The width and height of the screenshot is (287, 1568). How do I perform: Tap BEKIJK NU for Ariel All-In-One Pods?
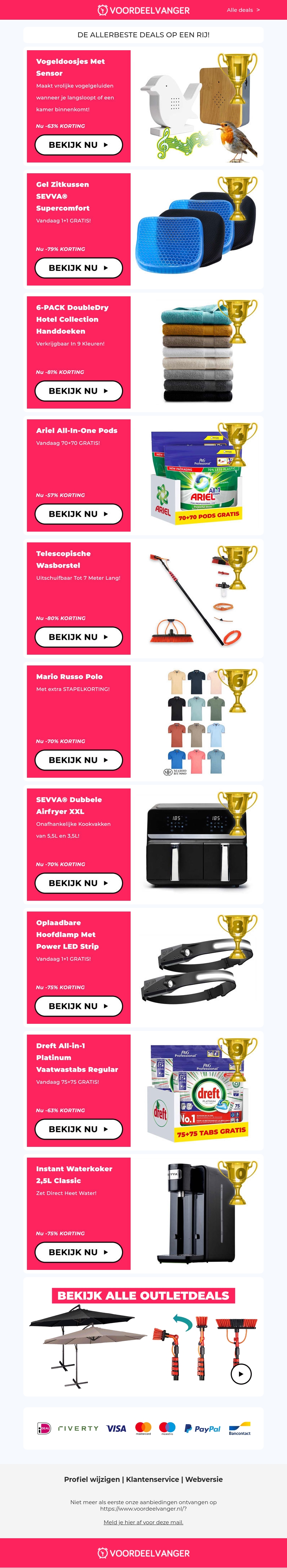coord(79,514)
